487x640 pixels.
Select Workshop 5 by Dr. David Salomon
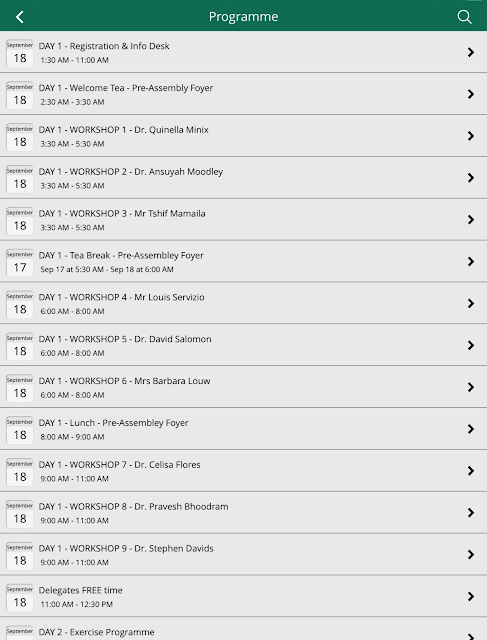[x=243, y=345]
